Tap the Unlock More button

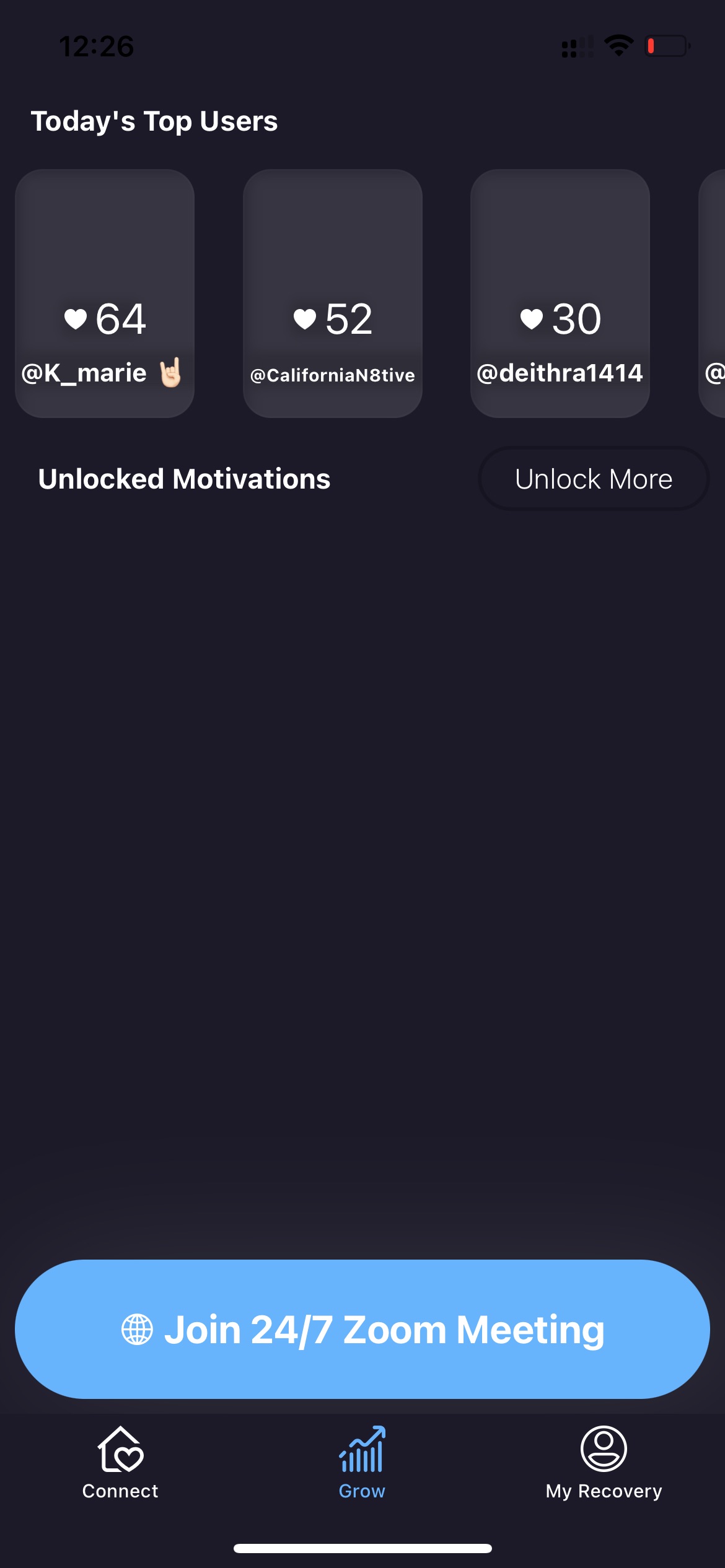(594, 479)
